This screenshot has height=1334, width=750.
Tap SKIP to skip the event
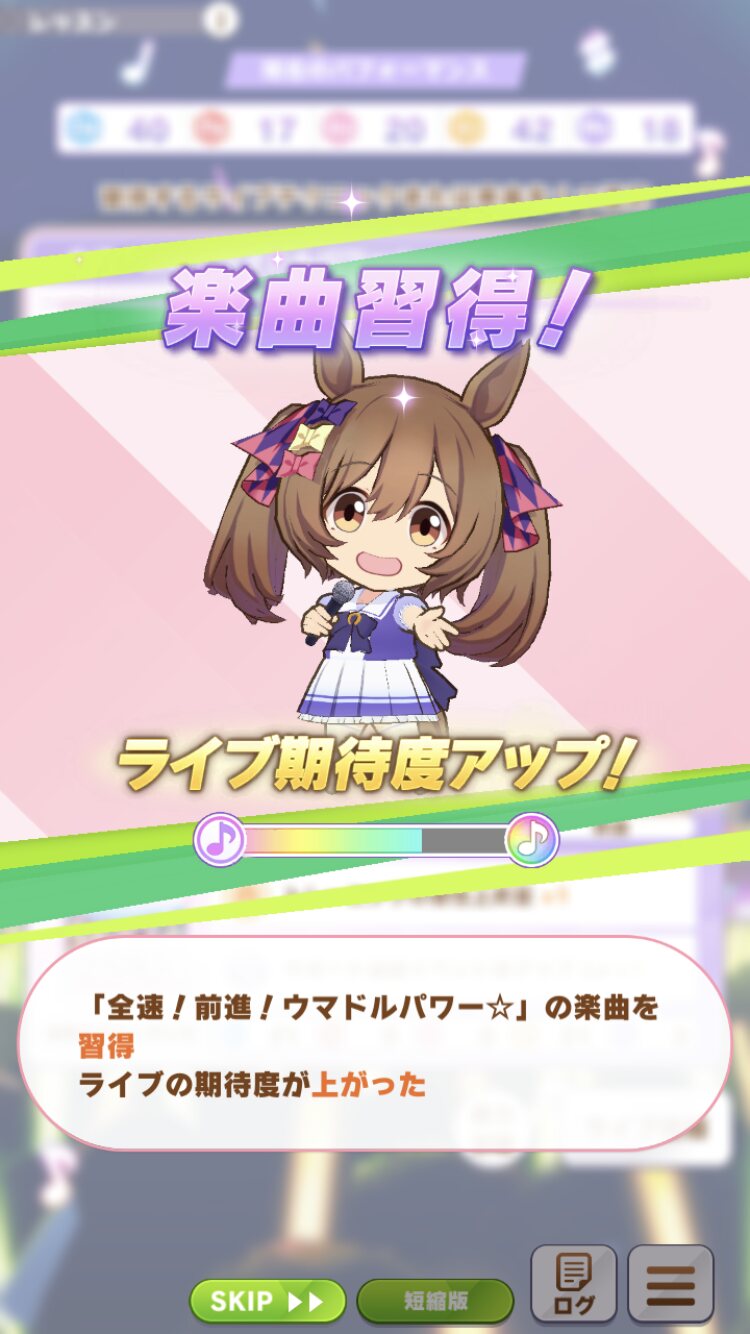point(268,1300)
